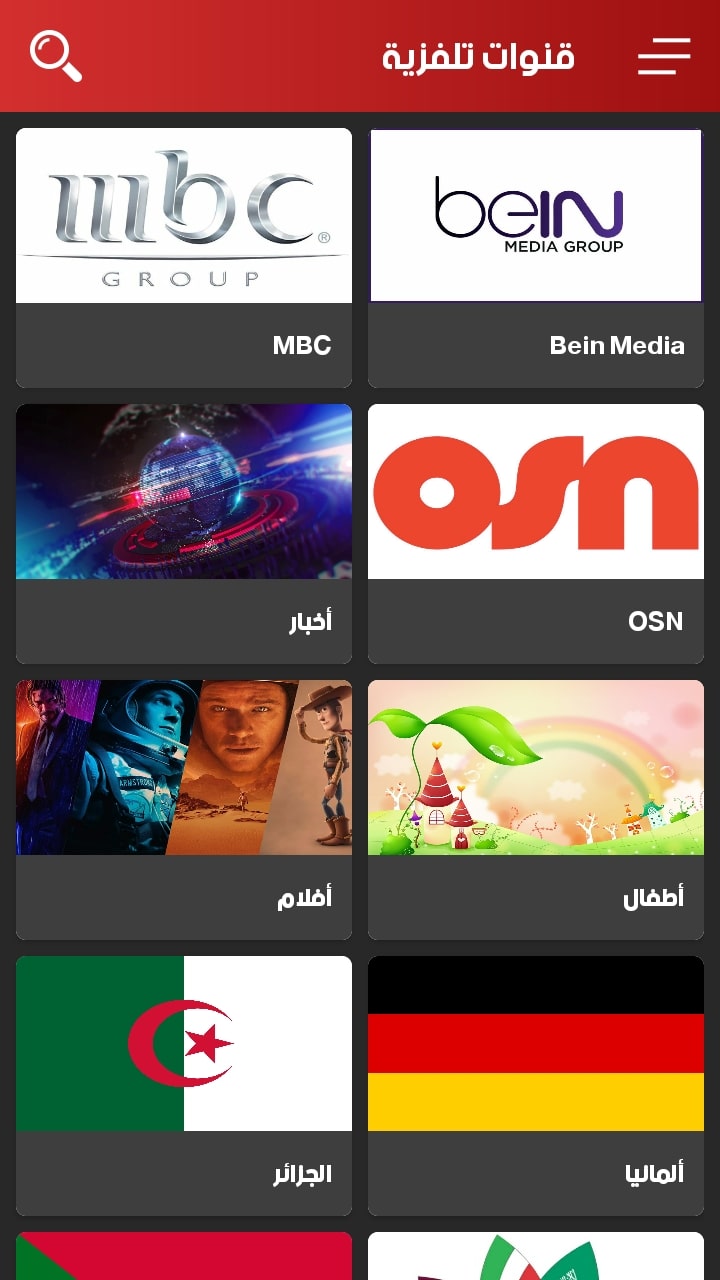Browse the أفلام movies category

(184, 809)
